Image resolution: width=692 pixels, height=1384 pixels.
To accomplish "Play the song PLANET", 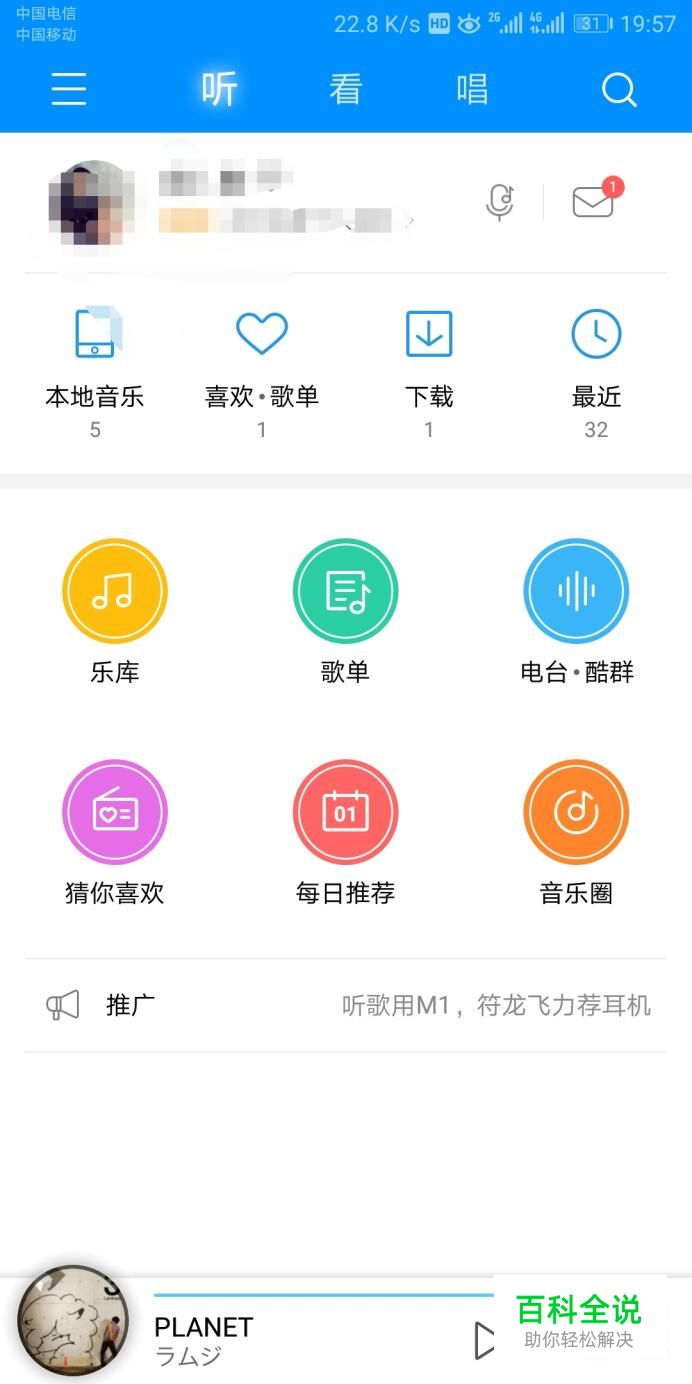I will pyautogui.click(x=484, y=1340).
